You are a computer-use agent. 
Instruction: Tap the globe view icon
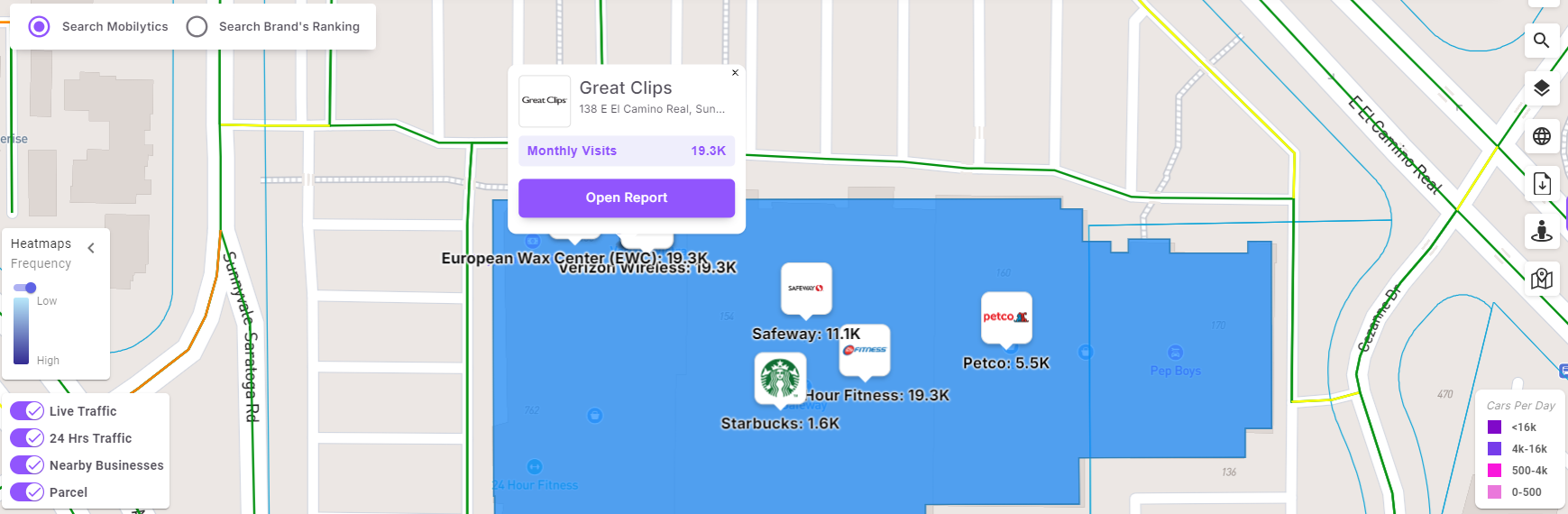pos(1542,136)
